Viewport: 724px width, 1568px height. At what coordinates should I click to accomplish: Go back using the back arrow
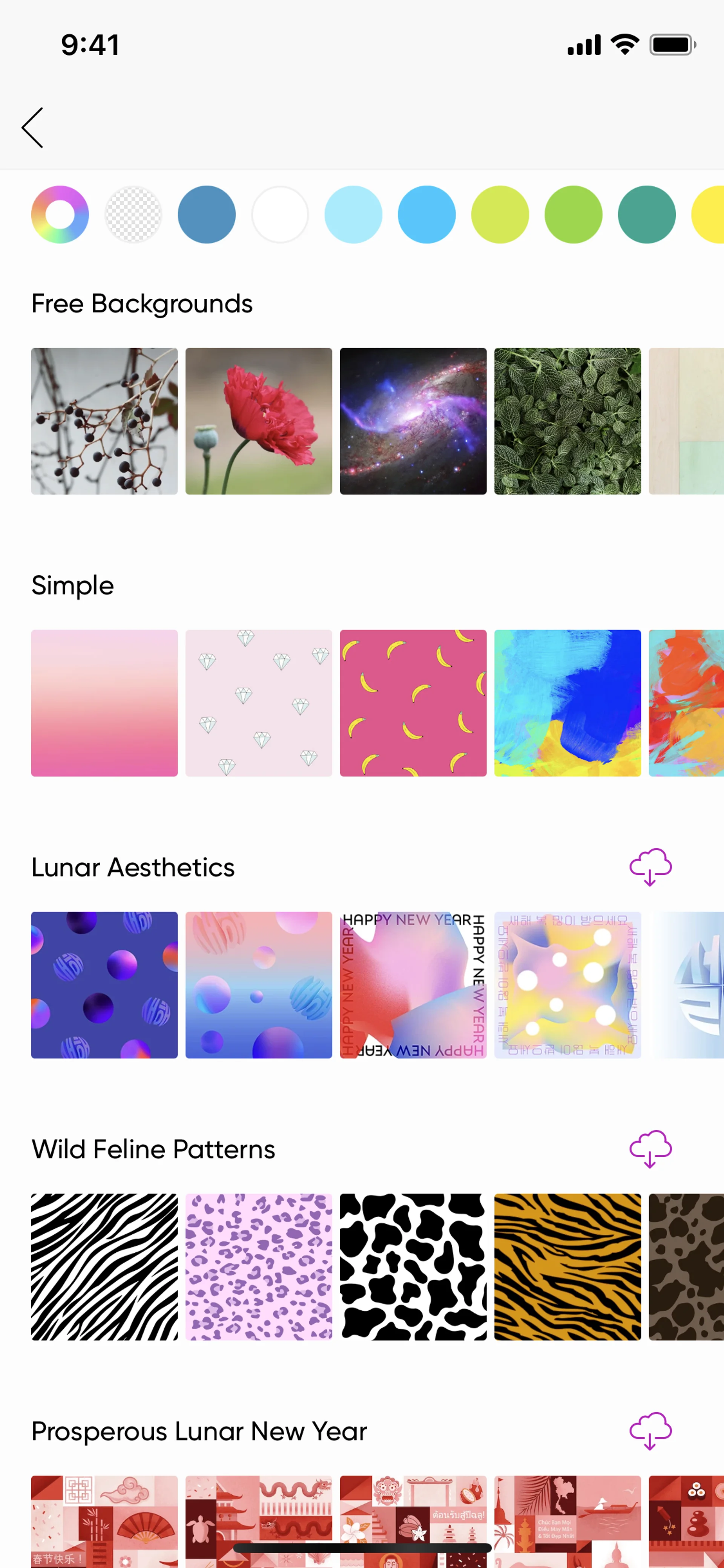(x=33, y=128)
